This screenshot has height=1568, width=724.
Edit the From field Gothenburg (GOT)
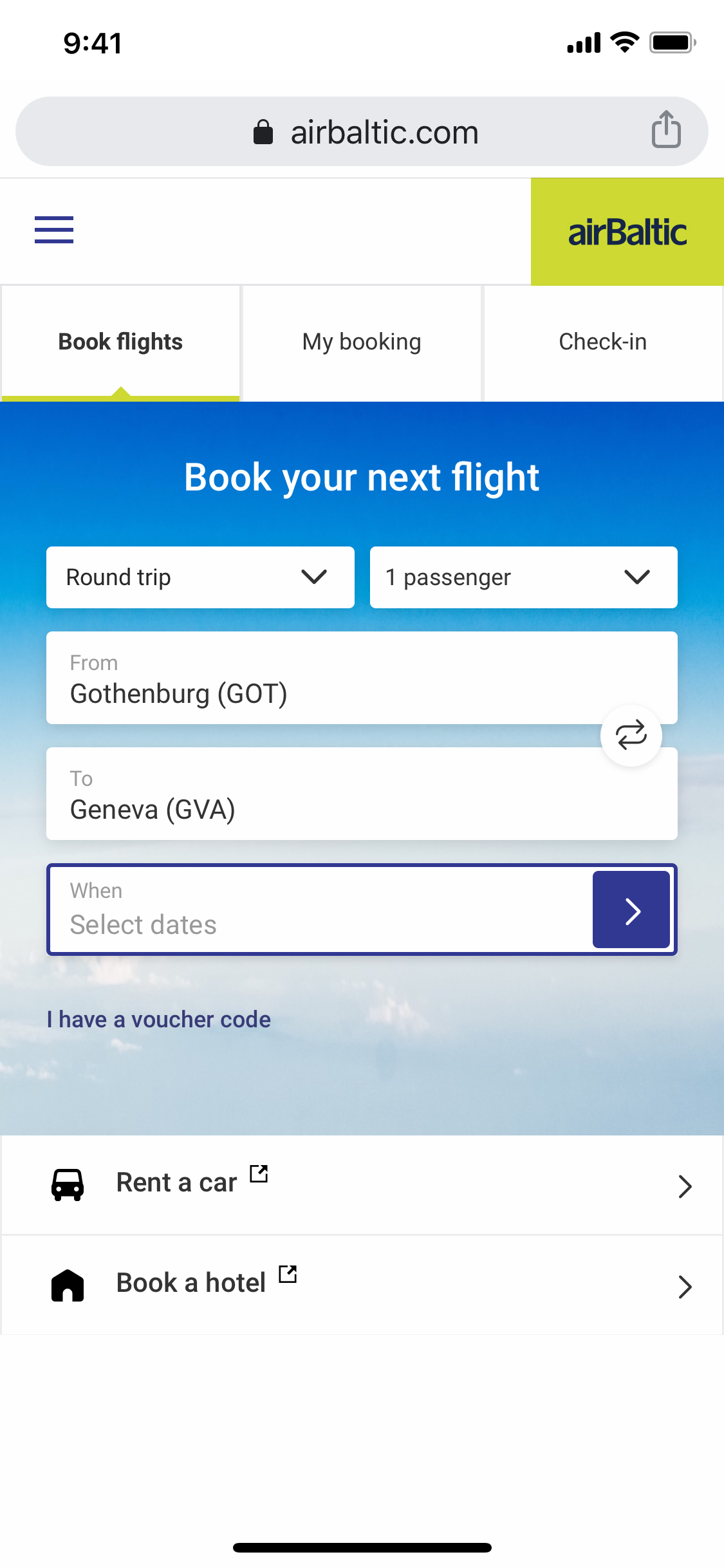[362, 678]
